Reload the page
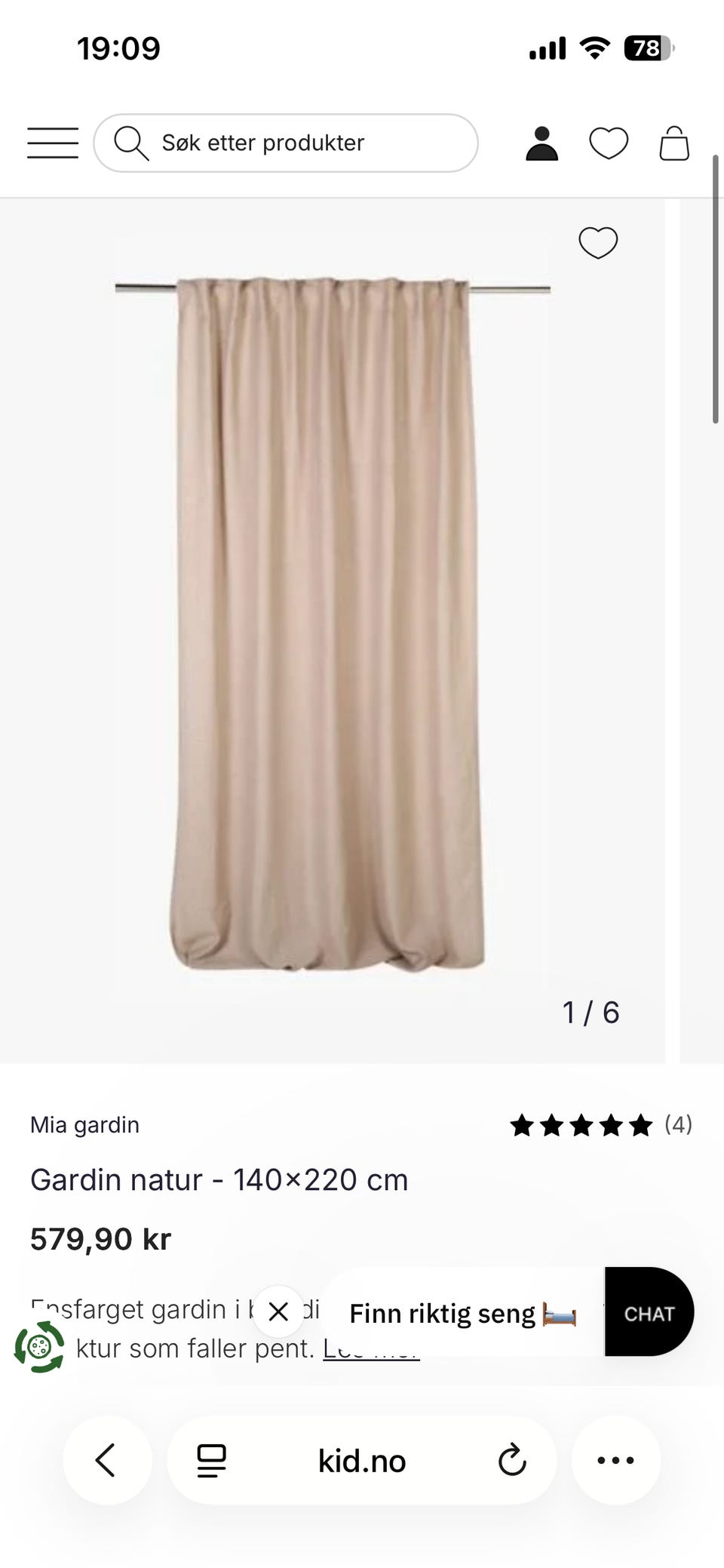 [512, 1460]
